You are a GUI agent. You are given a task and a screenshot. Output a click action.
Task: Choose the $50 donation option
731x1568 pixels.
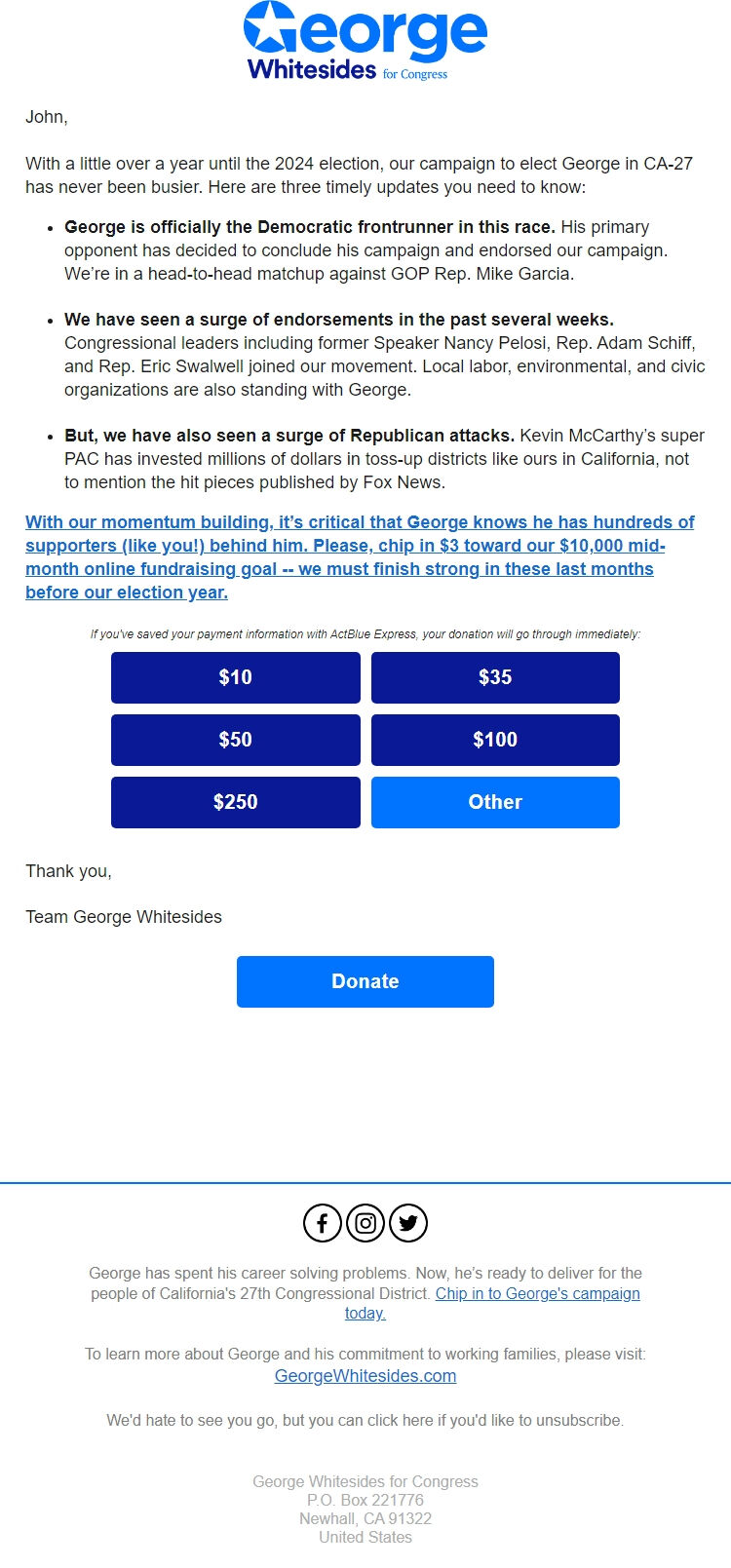[x=235, y=739]
